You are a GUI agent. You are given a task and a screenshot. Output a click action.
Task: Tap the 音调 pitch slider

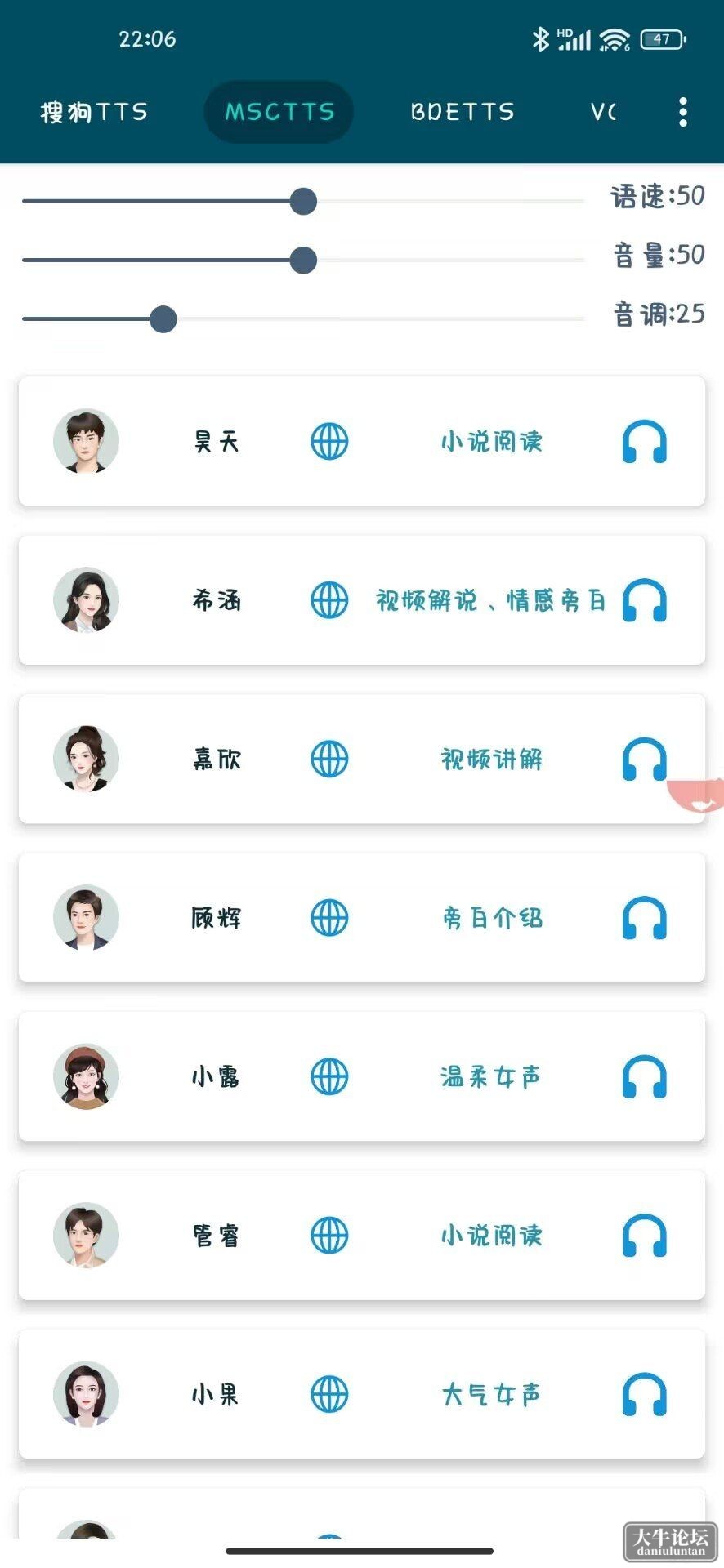[x=303, y=319]
